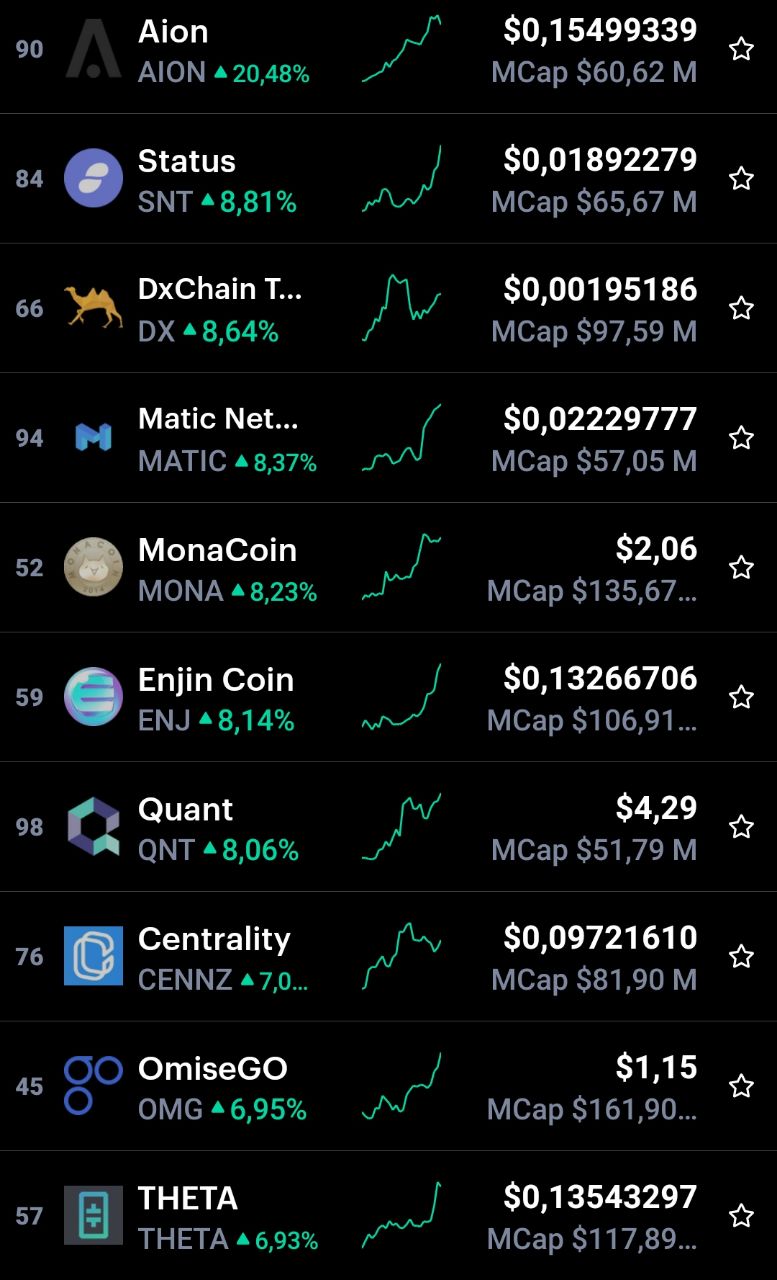Open the Enjin Coin row
This screenshot has height=1280, width=777.
[388, 697]
